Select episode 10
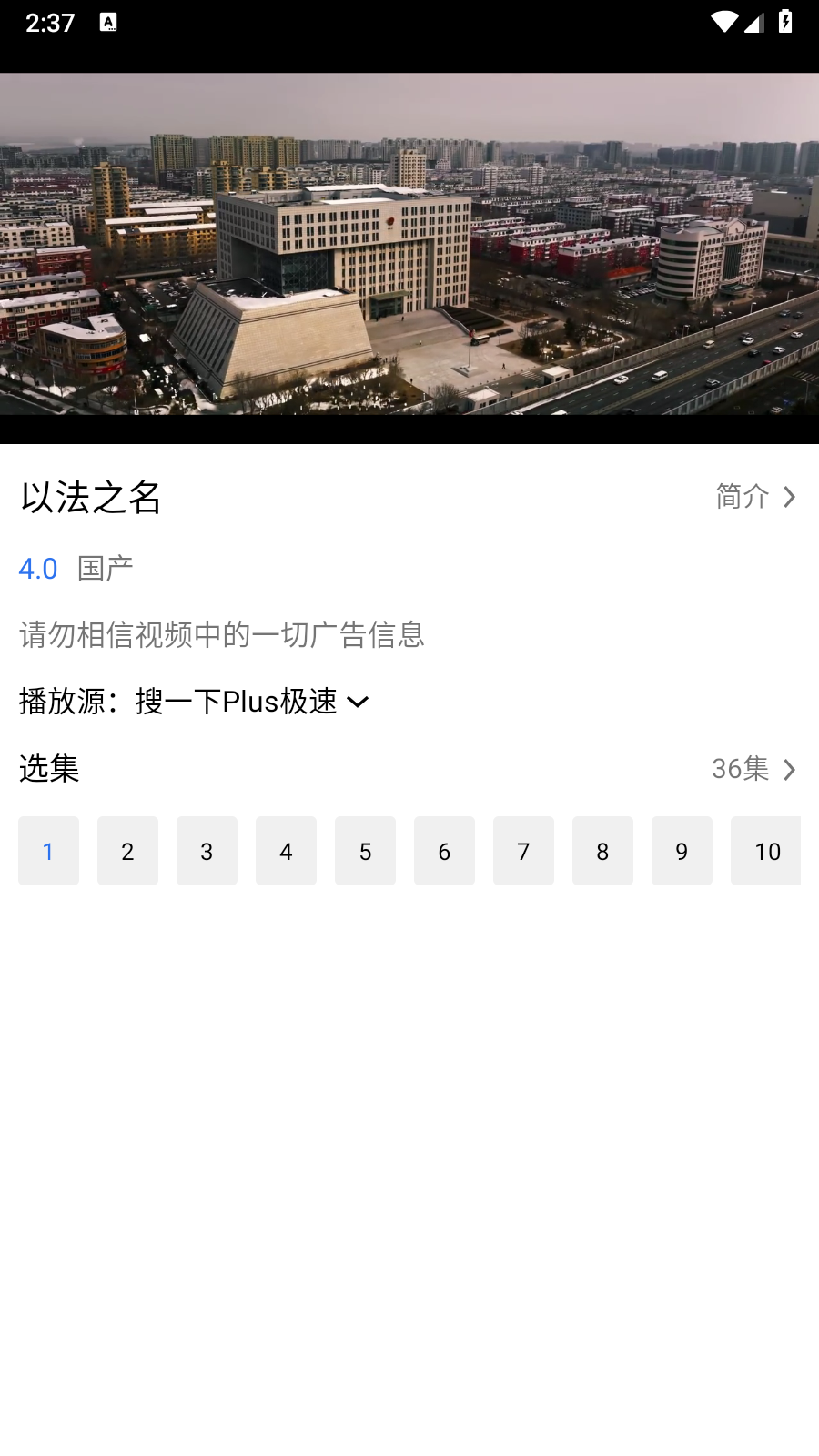The width and height of the screenshot is (819, 1456). click(767, 851)
